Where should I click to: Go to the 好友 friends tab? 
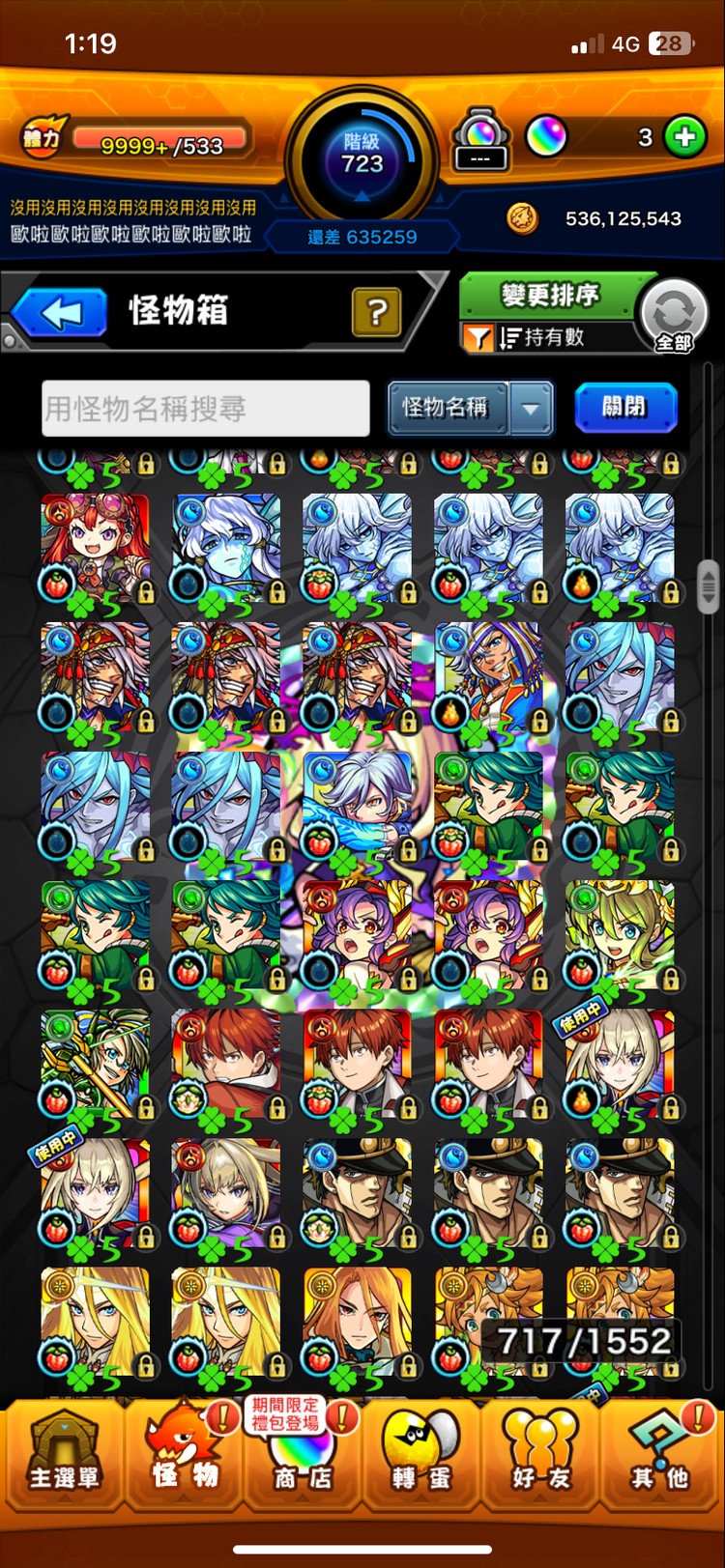tap(541, 1454)
